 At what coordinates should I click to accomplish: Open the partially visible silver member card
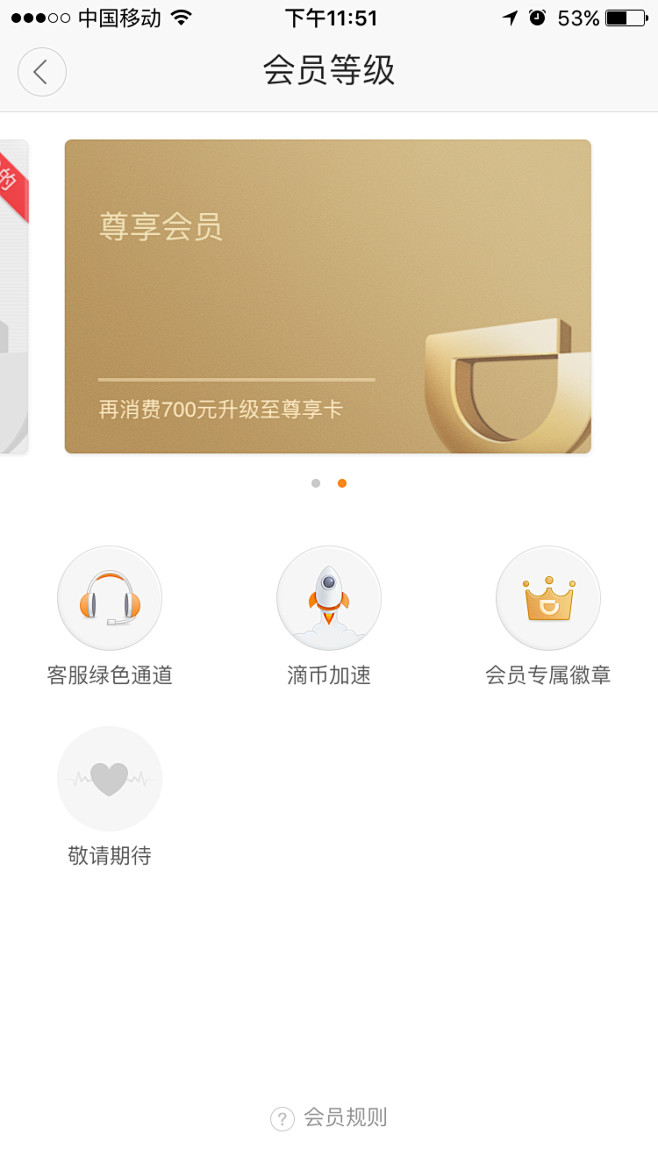pos(13,296)
